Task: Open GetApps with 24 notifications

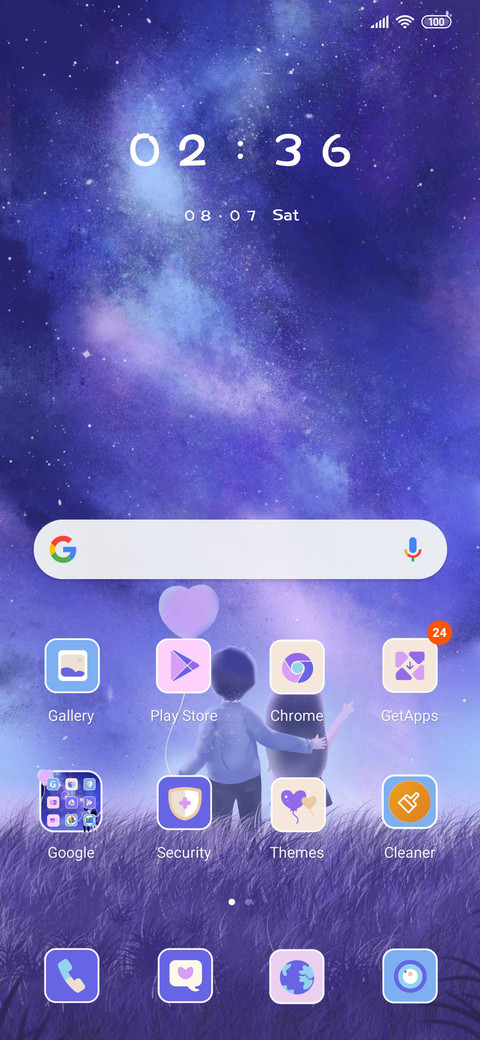Action: point(410,666)
